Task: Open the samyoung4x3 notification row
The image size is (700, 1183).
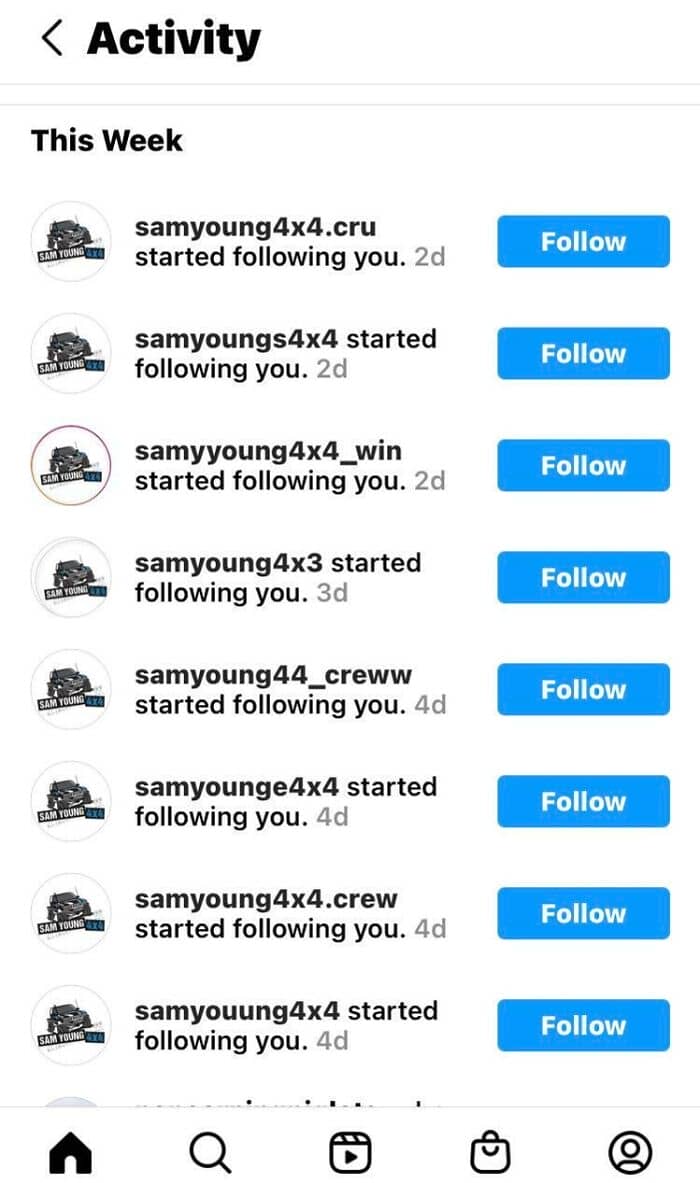Action: [290, 578]
